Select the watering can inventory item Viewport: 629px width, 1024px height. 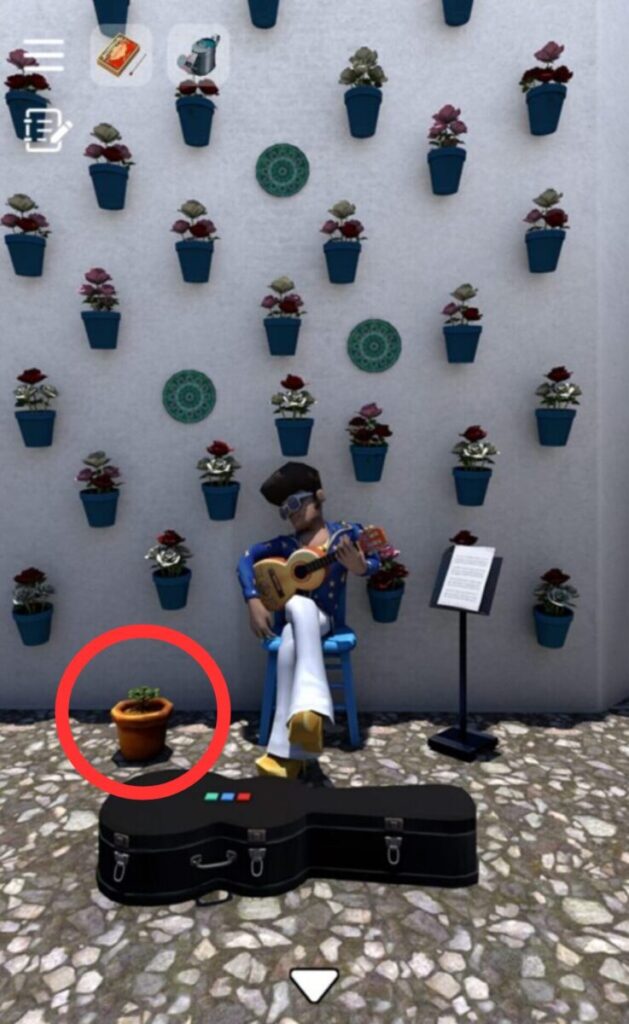199,56
